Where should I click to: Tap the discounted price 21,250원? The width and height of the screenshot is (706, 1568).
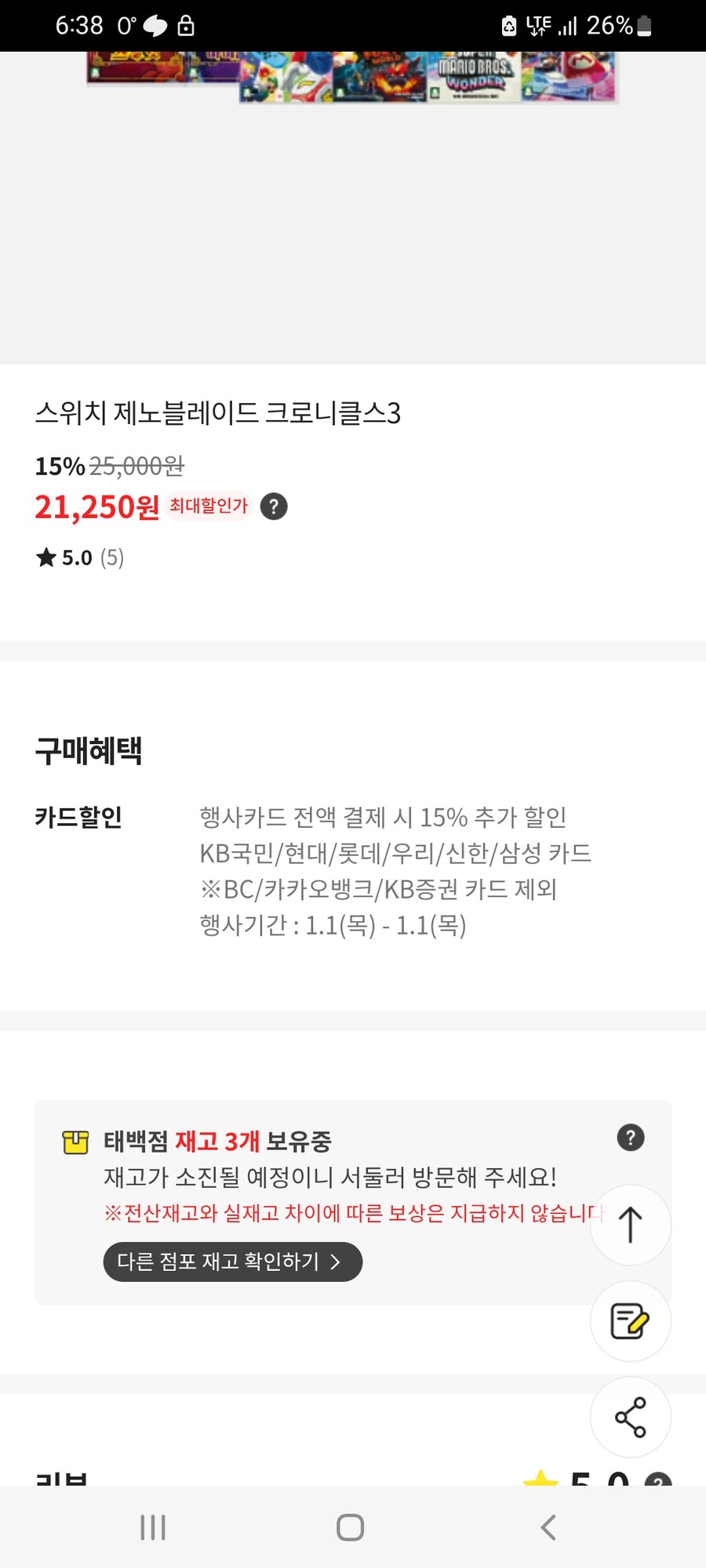coord(96,508)
